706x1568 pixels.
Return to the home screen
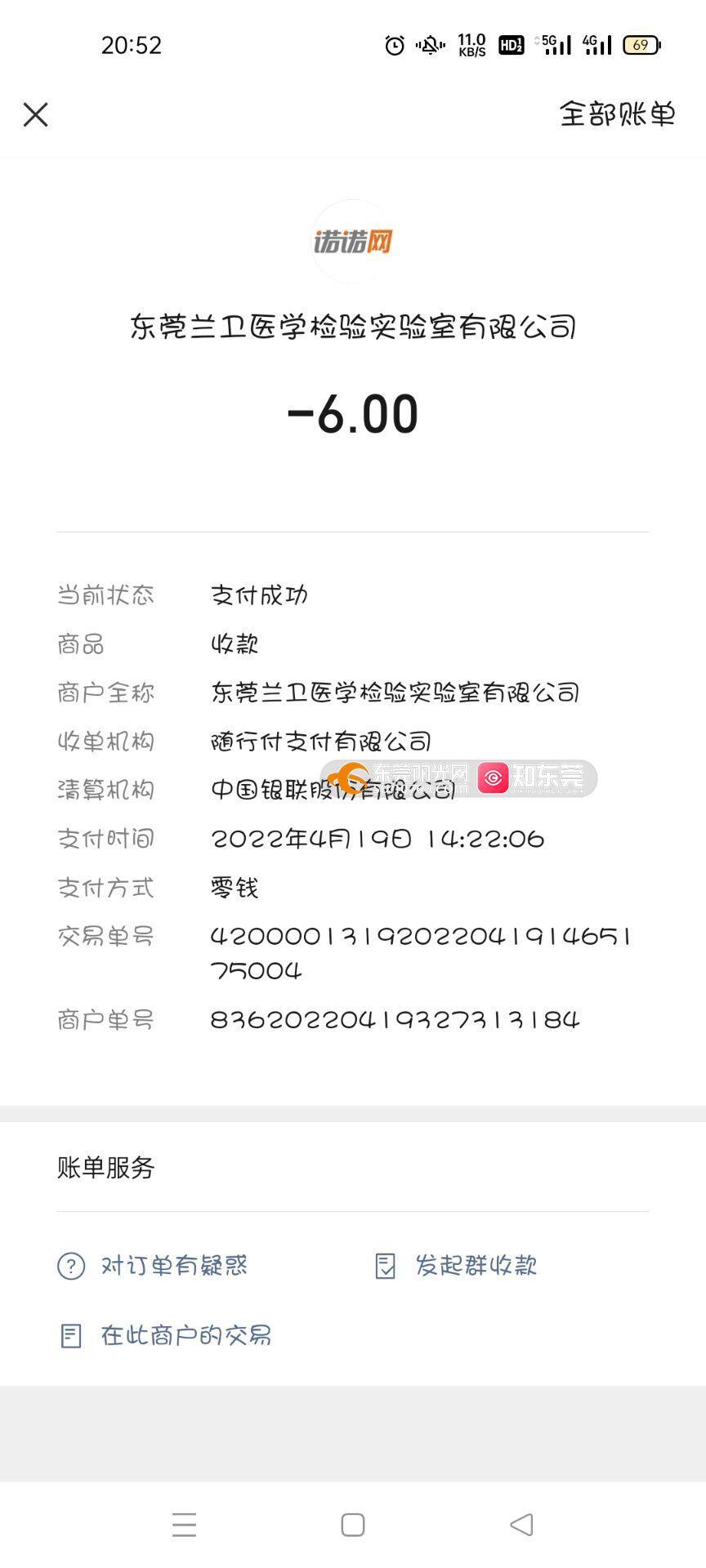pos(353,1525)
